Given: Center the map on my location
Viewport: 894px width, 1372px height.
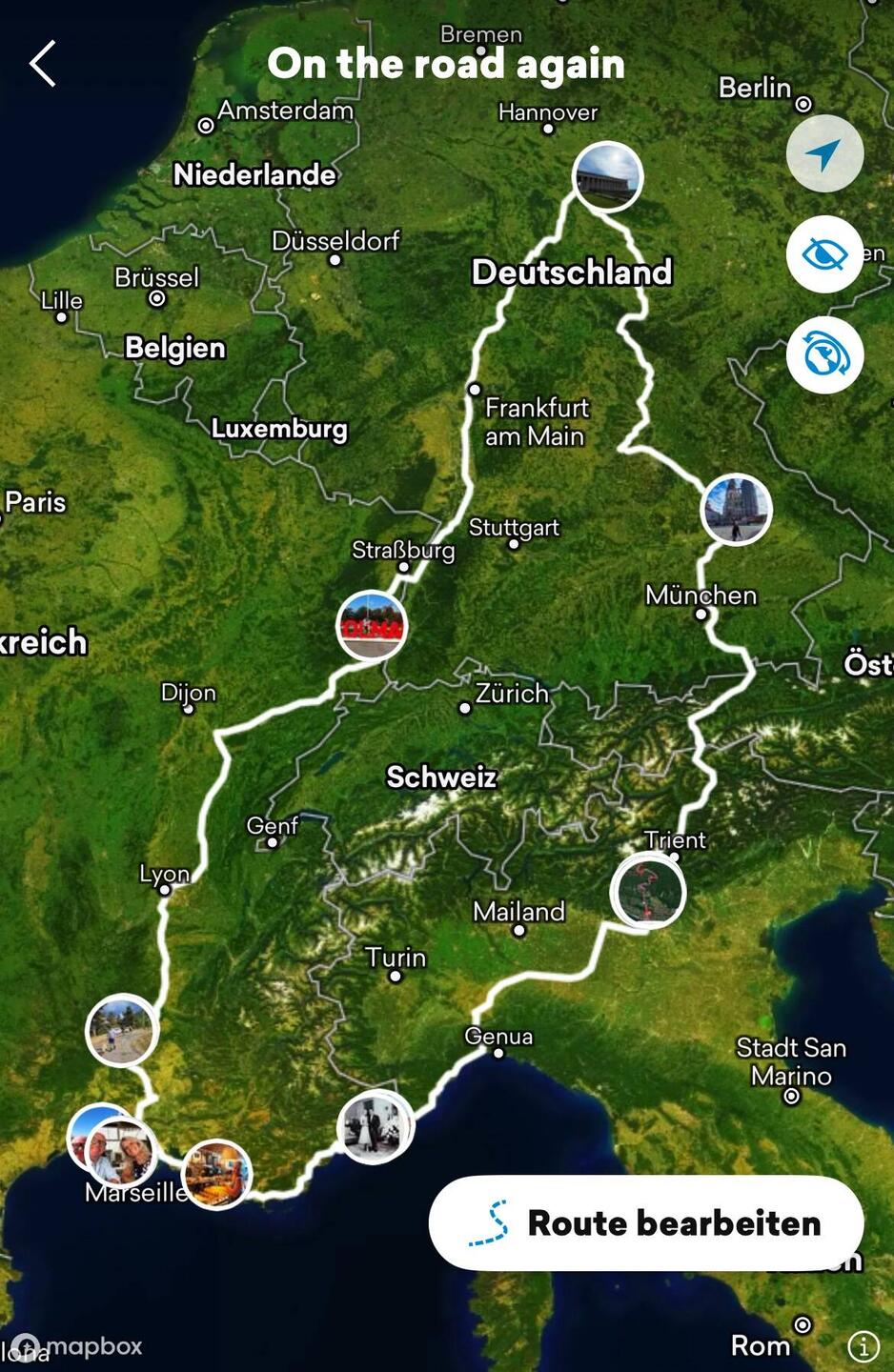Looking at the screenshot, I should (x=824, y=154).
